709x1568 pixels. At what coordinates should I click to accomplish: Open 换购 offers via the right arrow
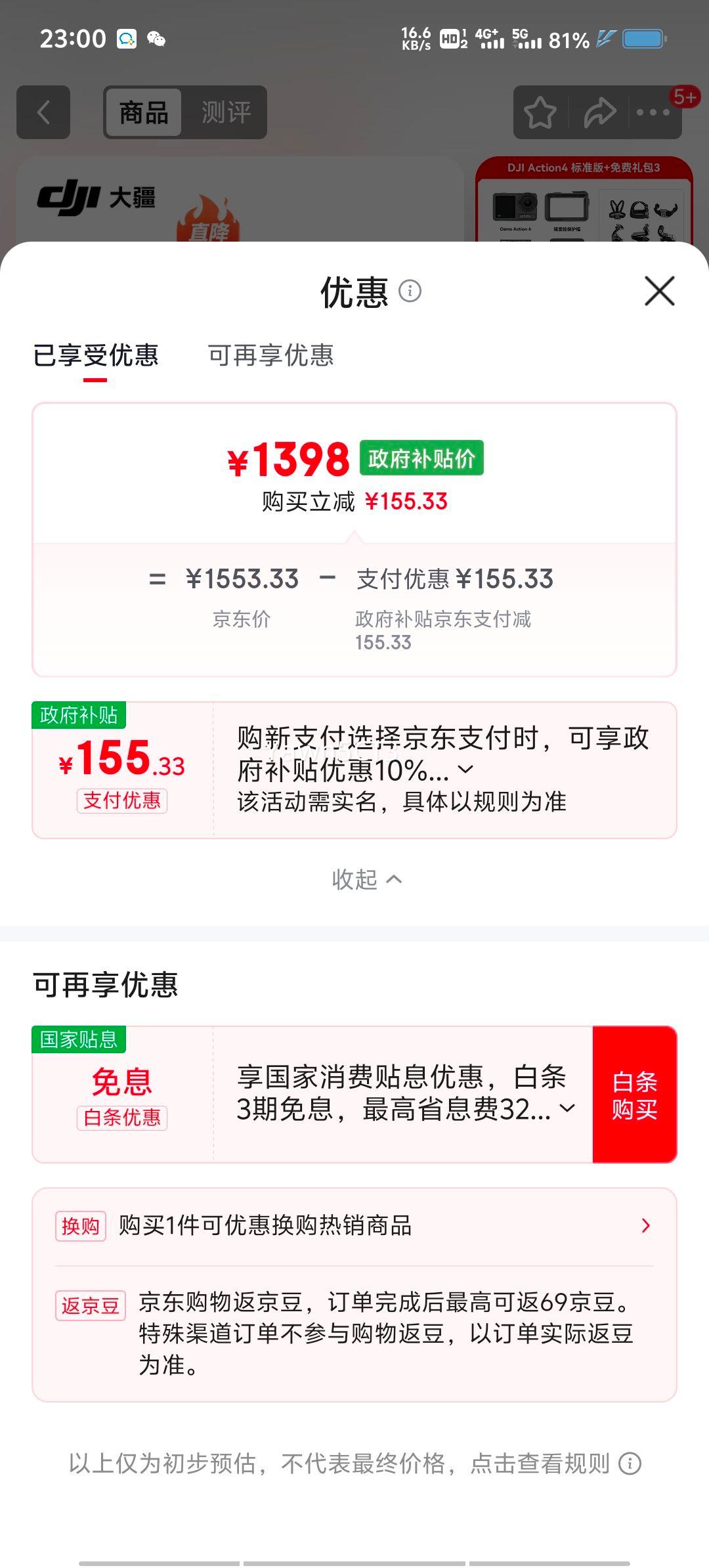pyautogui.click(x=647, y=1225)
